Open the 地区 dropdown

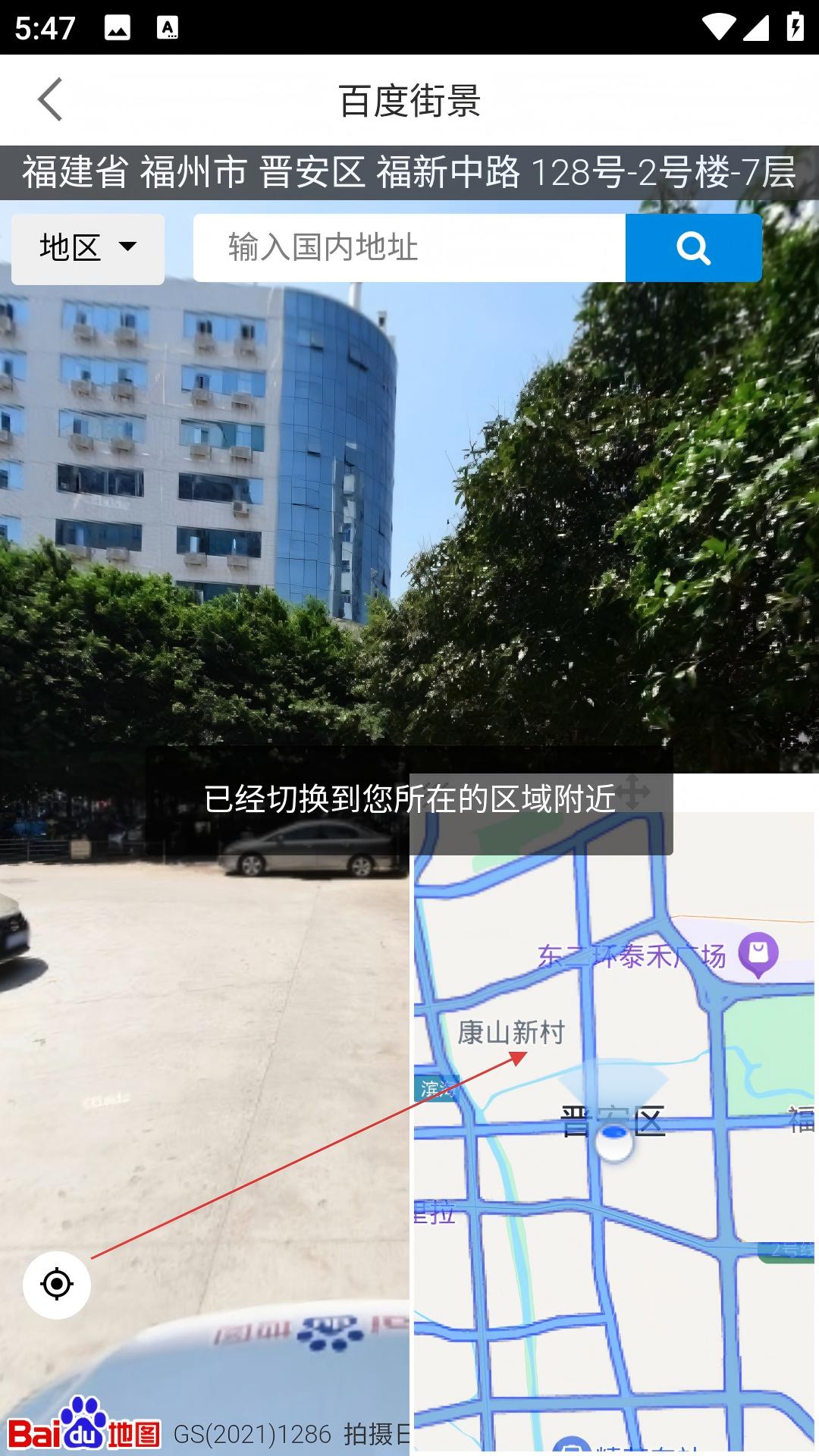tap(88, 248)
